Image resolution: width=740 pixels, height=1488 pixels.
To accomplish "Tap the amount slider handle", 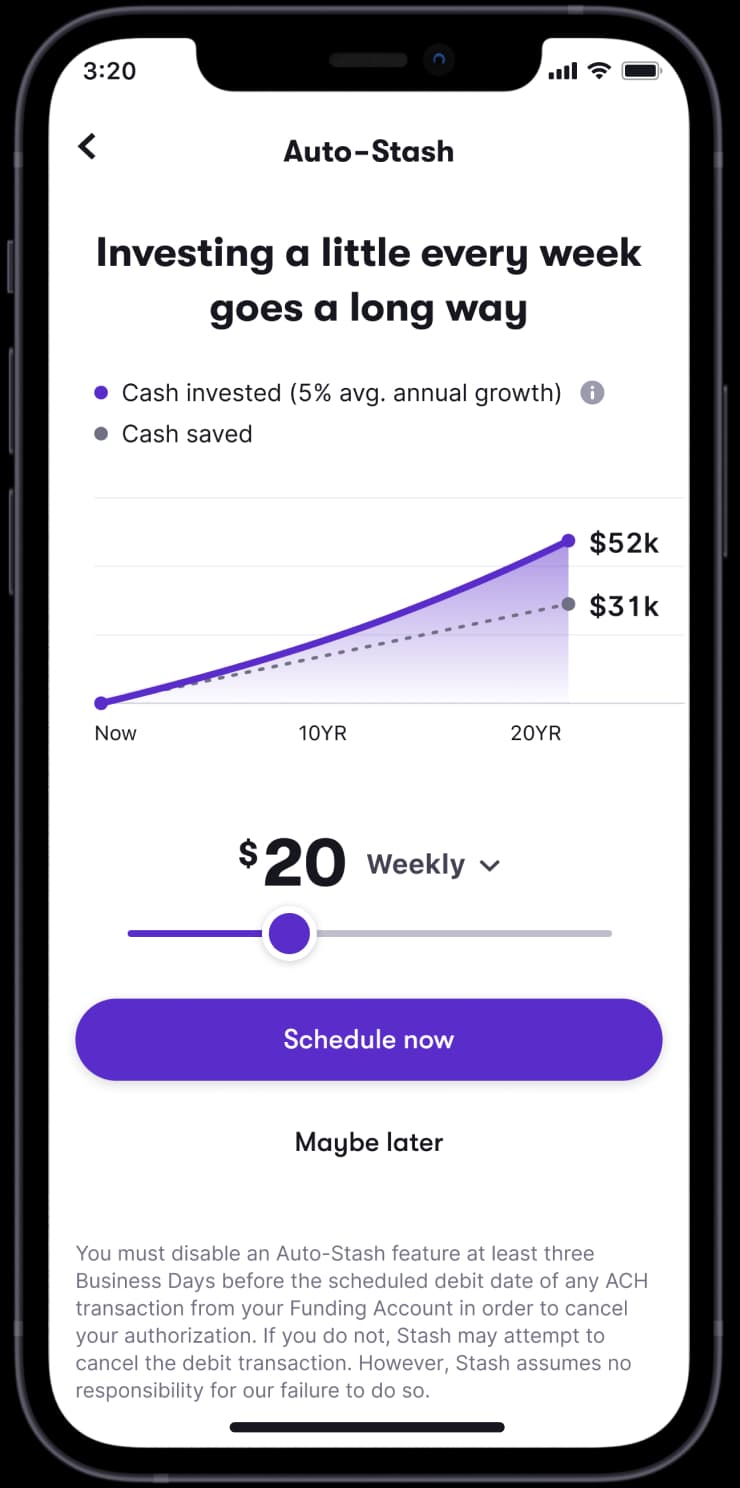I will point(290,934).
